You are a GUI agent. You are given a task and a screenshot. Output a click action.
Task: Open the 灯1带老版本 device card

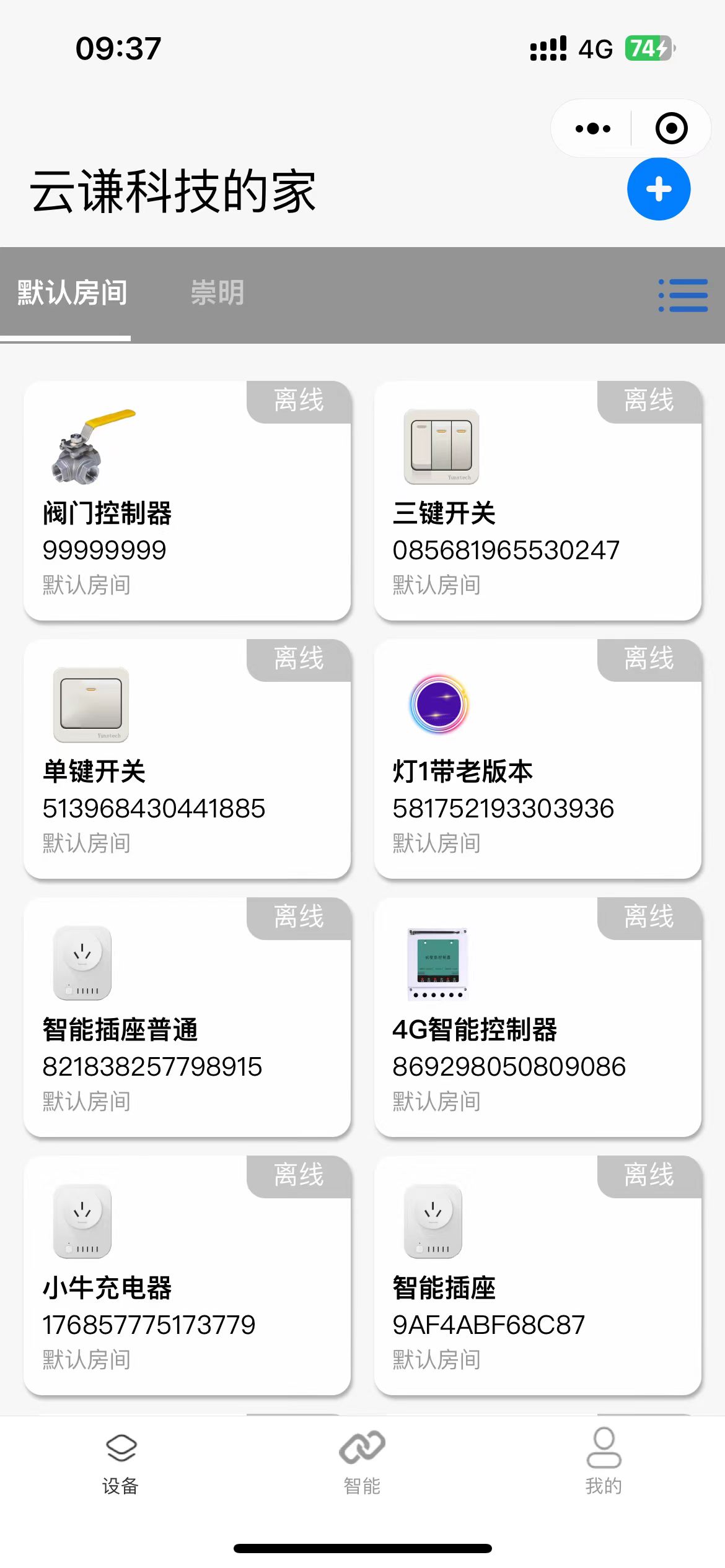tap(537, 759)
